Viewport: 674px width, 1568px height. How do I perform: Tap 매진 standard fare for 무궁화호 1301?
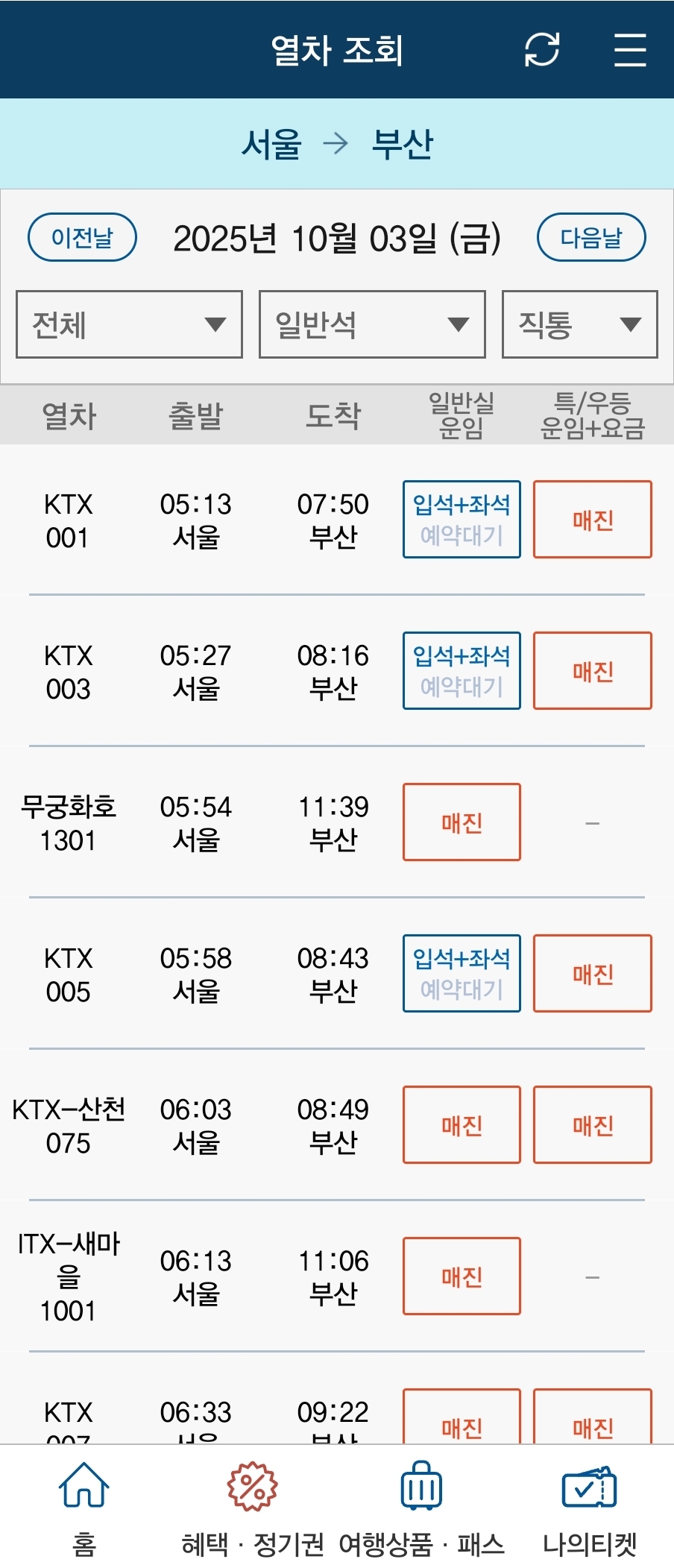click(x=462, y=822)
